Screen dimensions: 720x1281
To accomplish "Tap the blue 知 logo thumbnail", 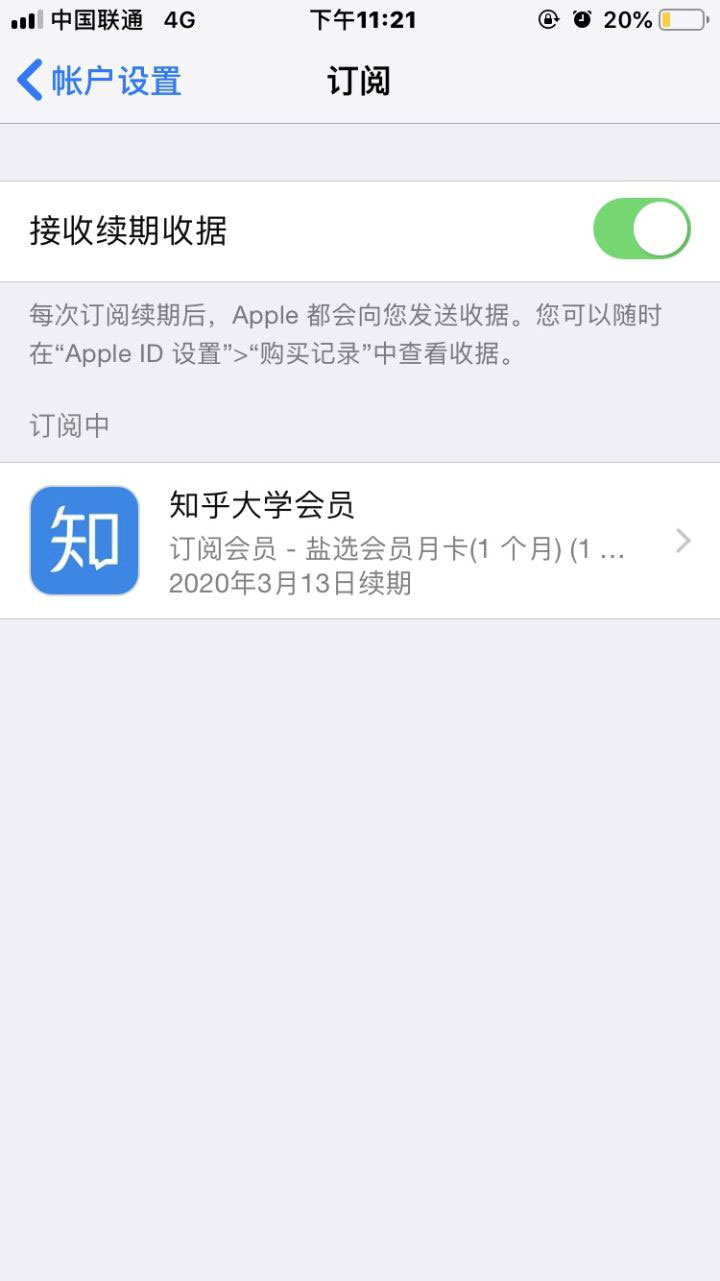I will tap(85, 540).
